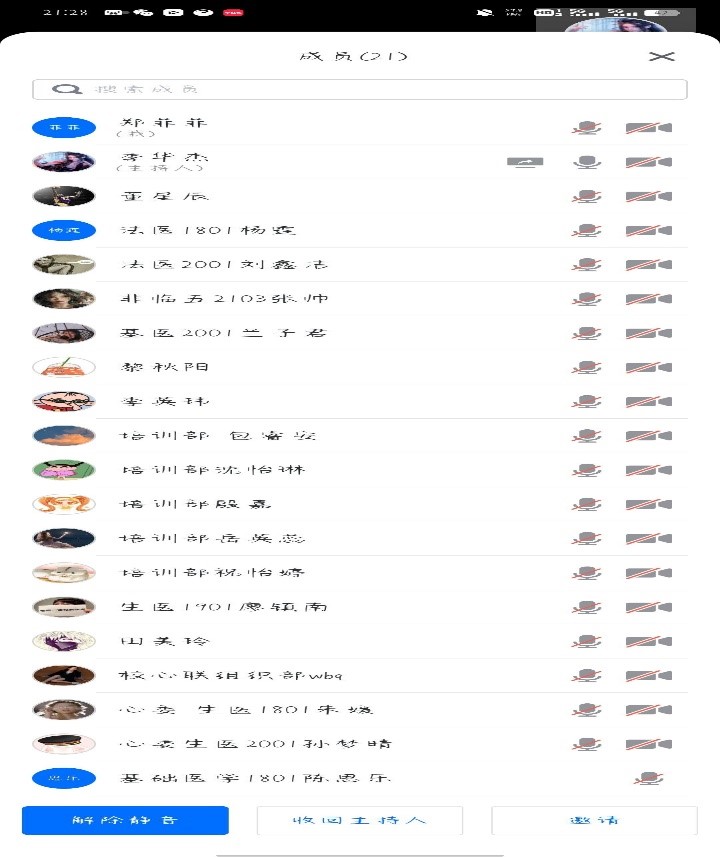Tap the 邀请 (invite) button
Viewport: 720px width, 857px height.
[594, 818]
